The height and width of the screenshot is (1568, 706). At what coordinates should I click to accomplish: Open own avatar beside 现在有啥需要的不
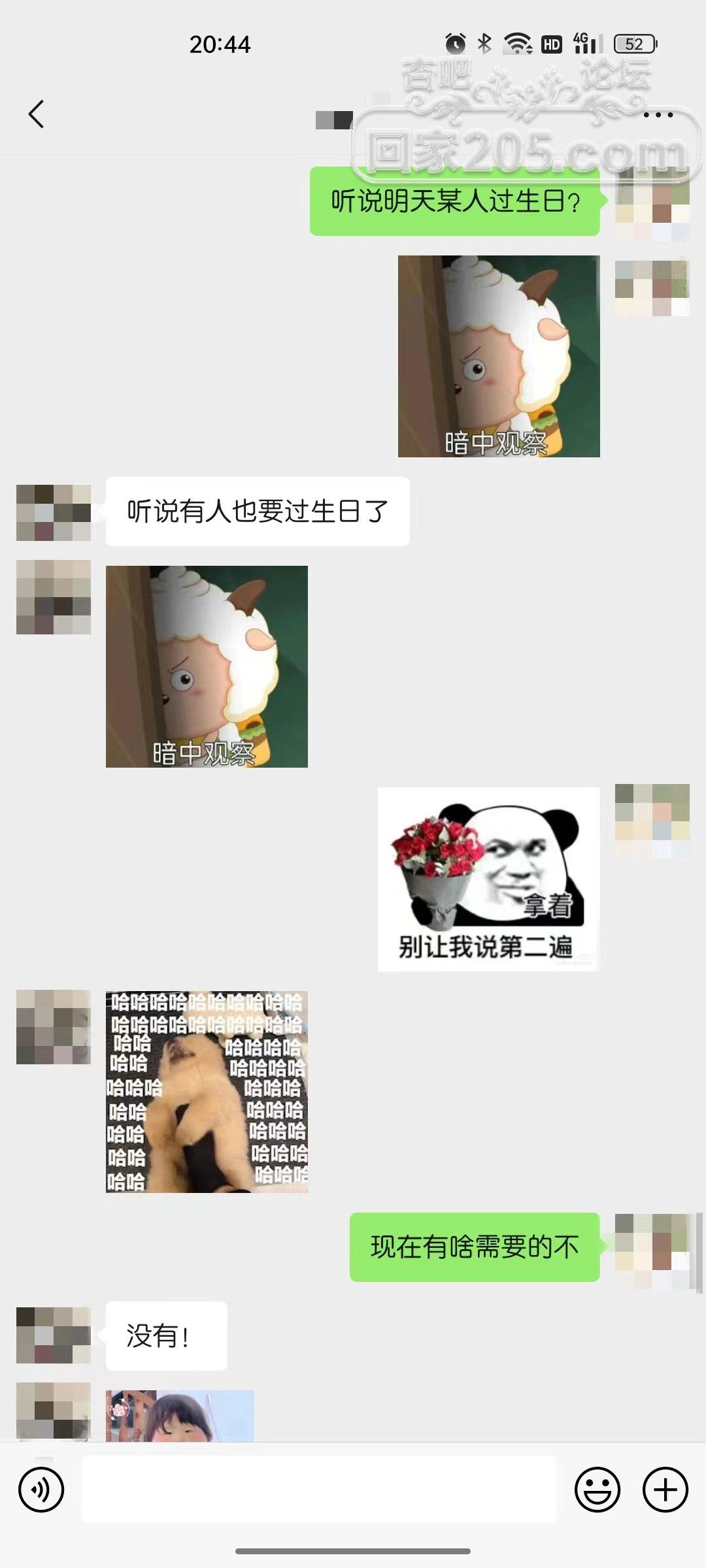652,1251
